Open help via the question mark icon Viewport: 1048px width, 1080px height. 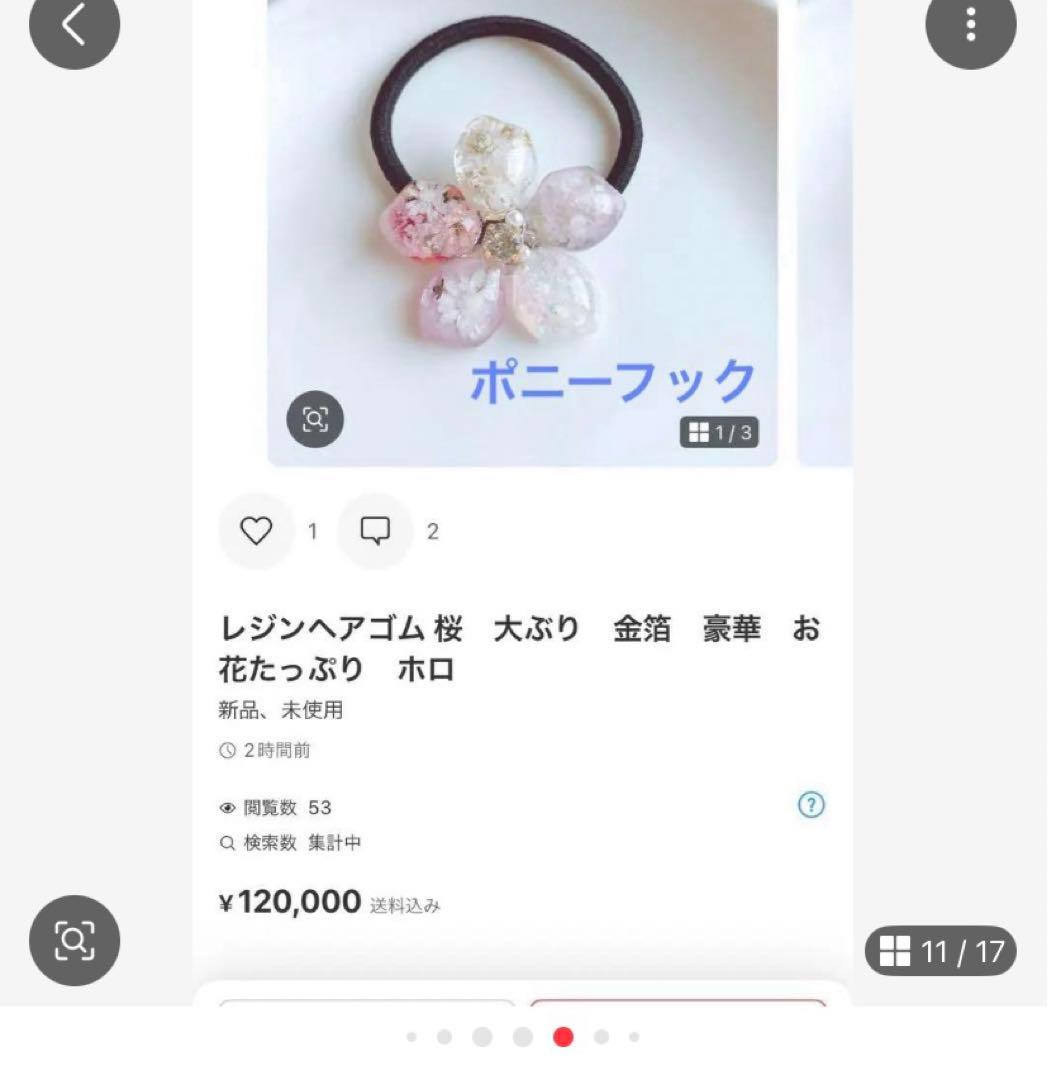coord(812,805)
